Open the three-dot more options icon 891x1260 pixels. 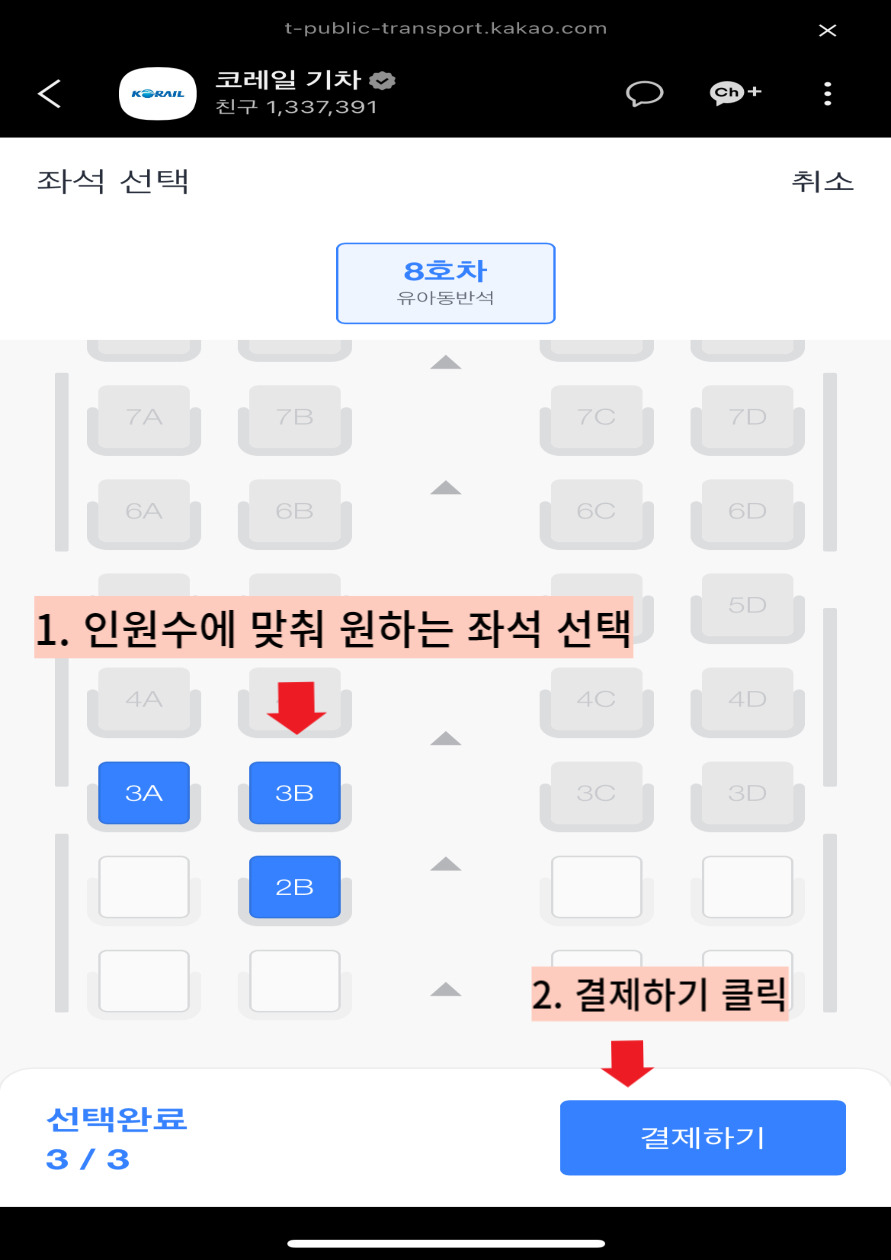[x=828, y=93]
